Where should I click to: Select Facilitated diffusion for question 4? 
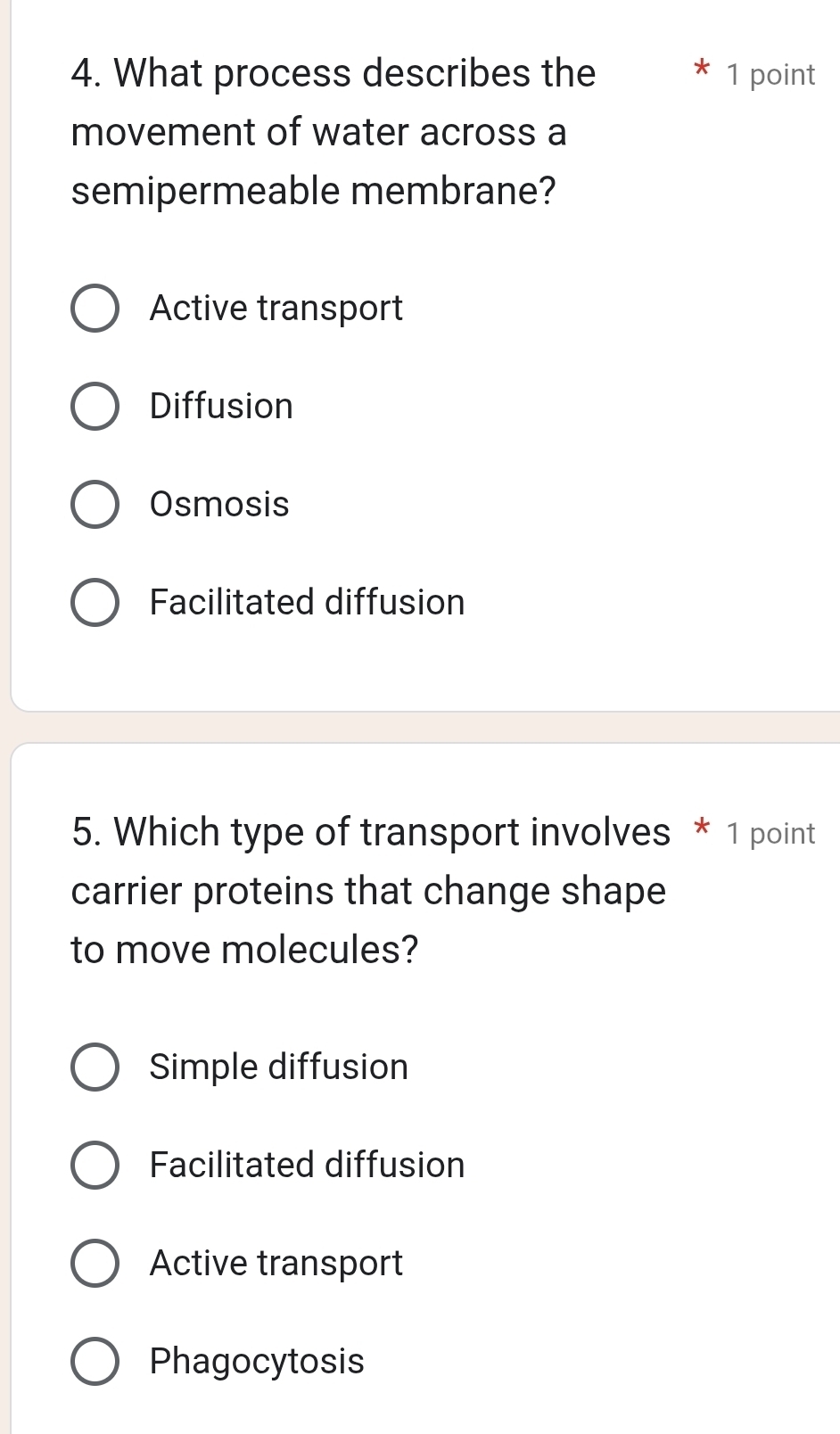pos(95,603)
